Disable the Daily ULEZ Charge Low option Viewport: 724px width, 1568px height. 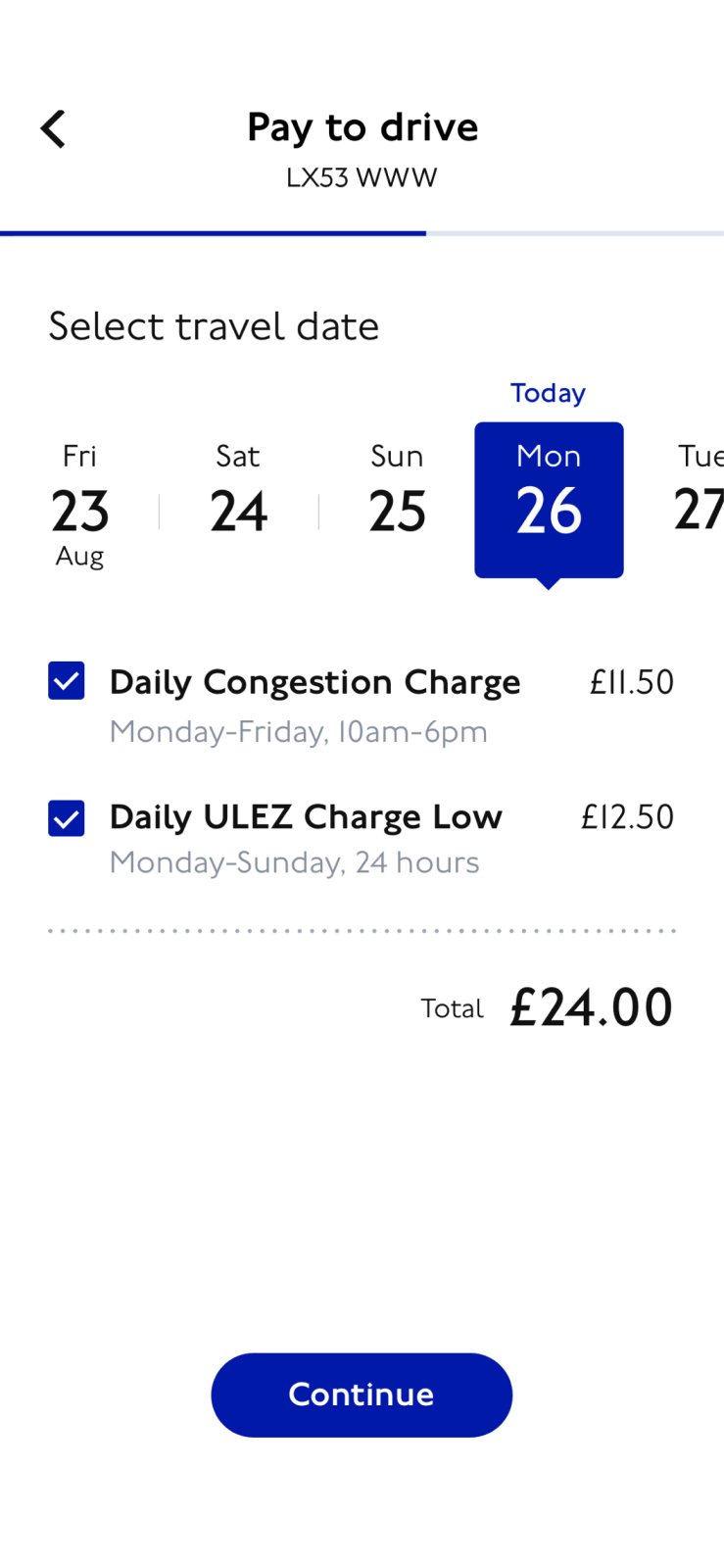(x=66, y=816)
